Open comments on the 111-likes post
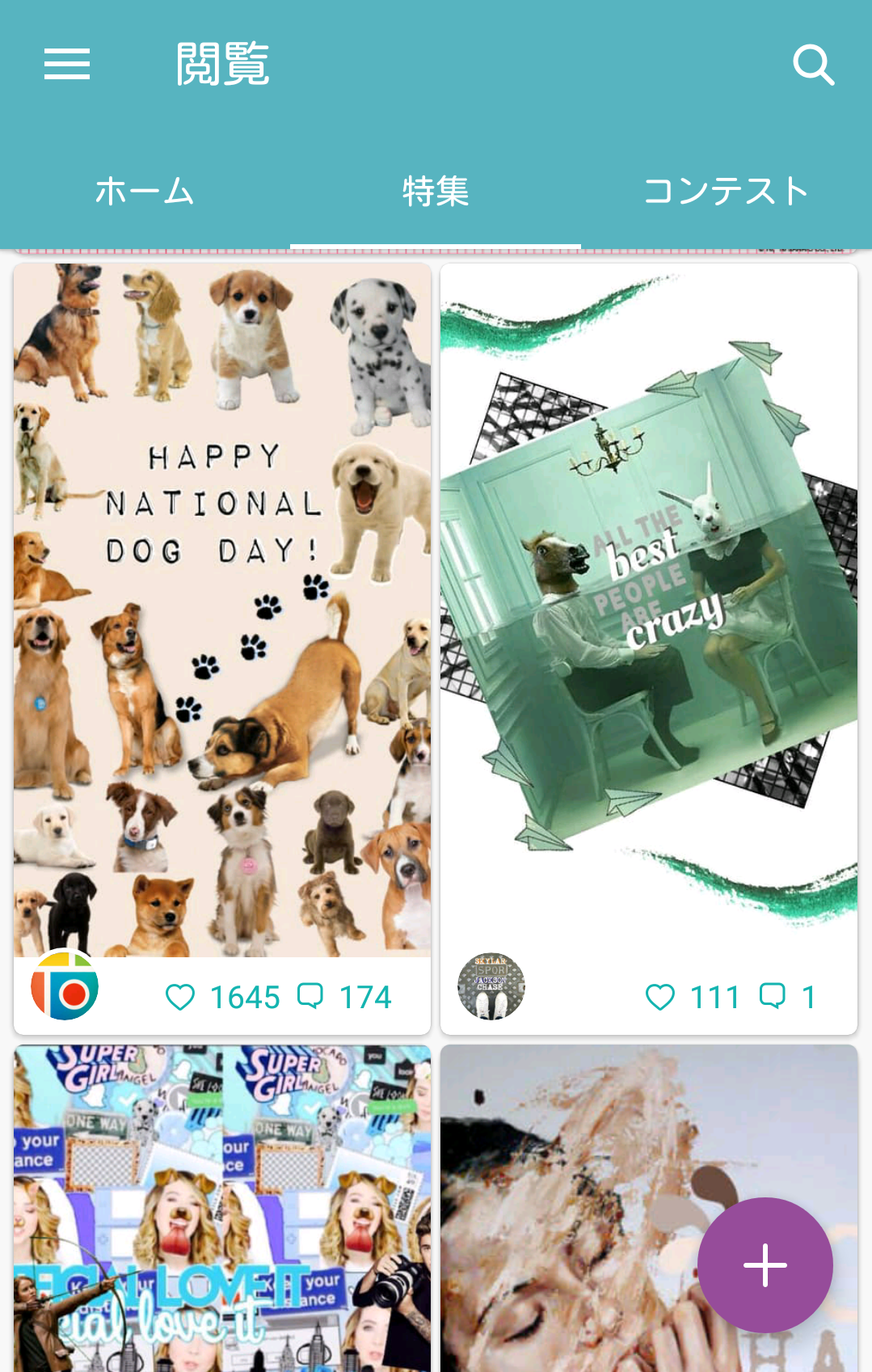This screenshot has width=872, height=1372. 773,996
